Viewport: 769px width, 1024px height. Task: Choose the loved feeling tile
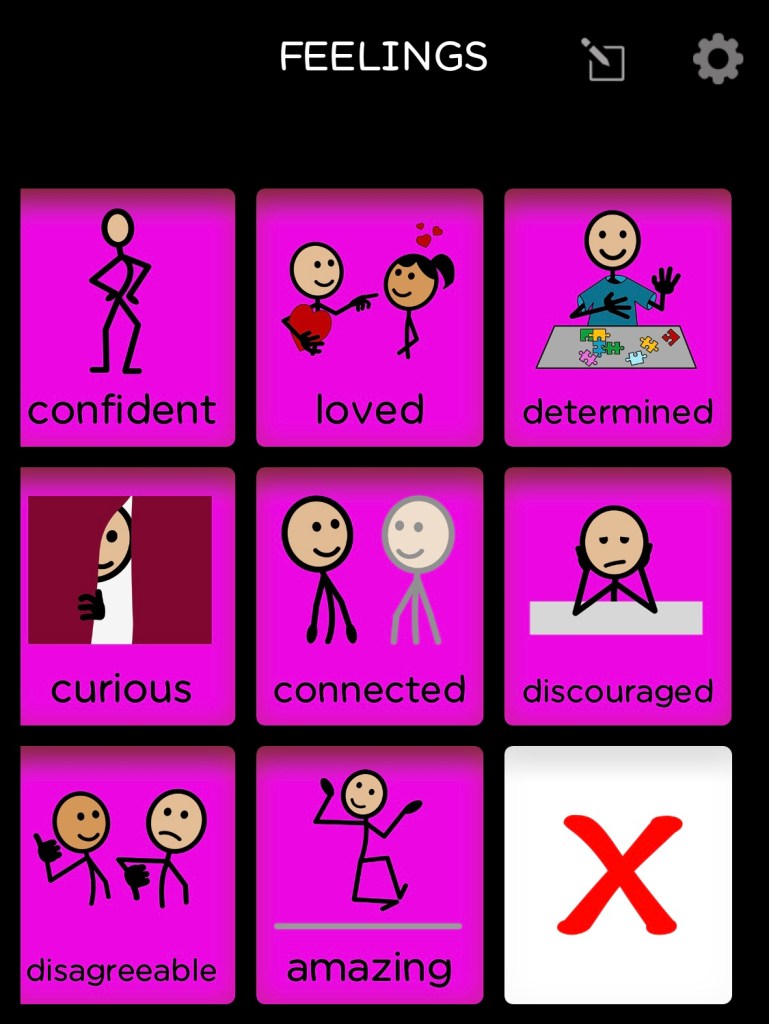coord(369,318)
